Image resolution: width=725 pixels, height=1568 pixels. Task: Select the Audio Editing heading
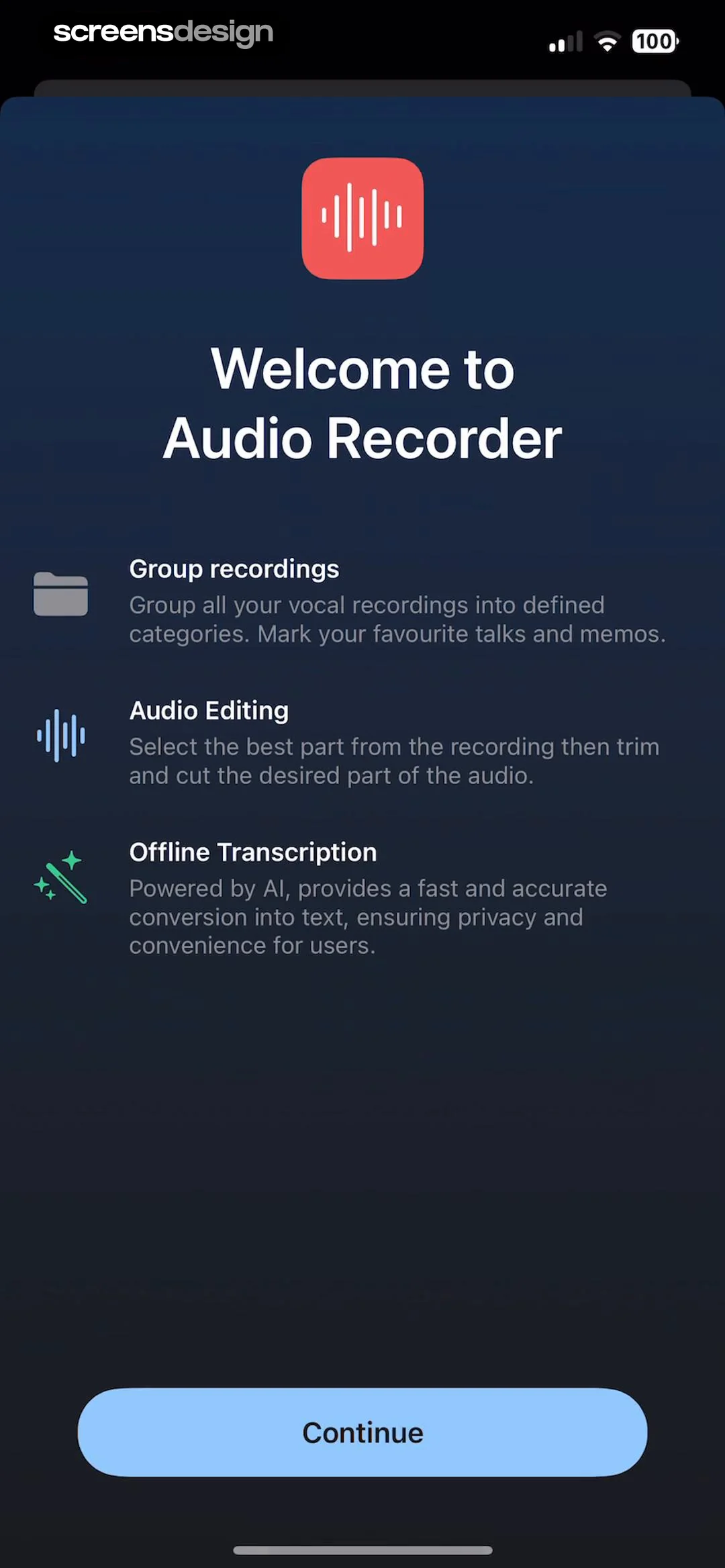pos(209,710)
